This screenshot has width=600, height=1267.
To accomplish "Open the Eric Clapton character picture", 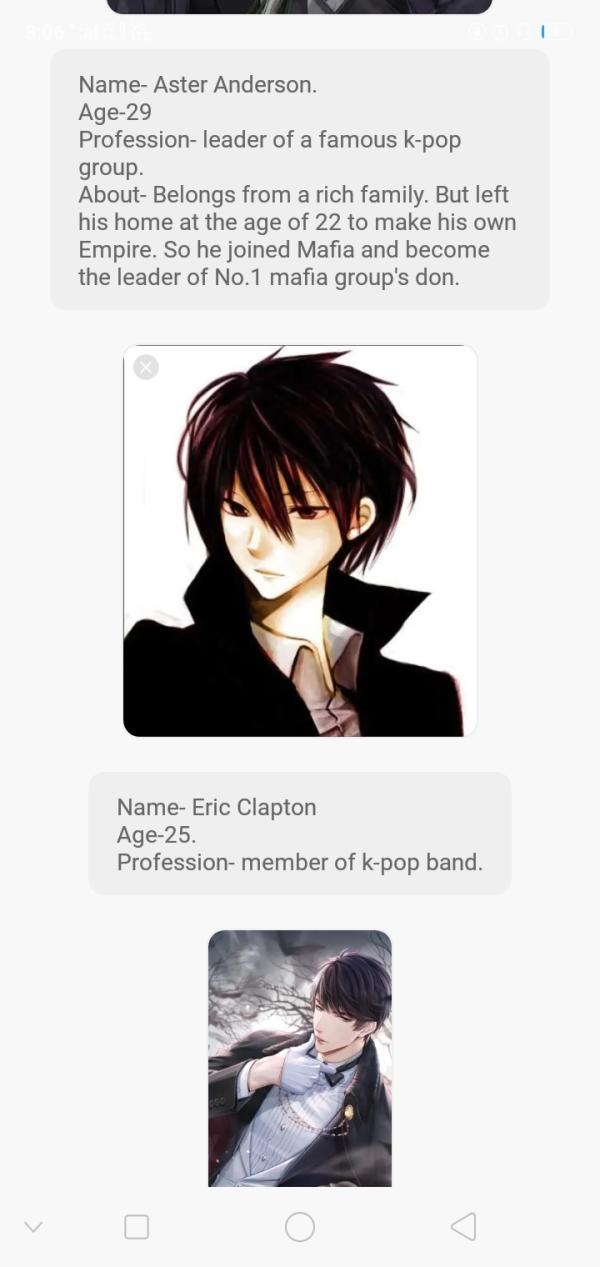I will click(x=300, y=1058).
